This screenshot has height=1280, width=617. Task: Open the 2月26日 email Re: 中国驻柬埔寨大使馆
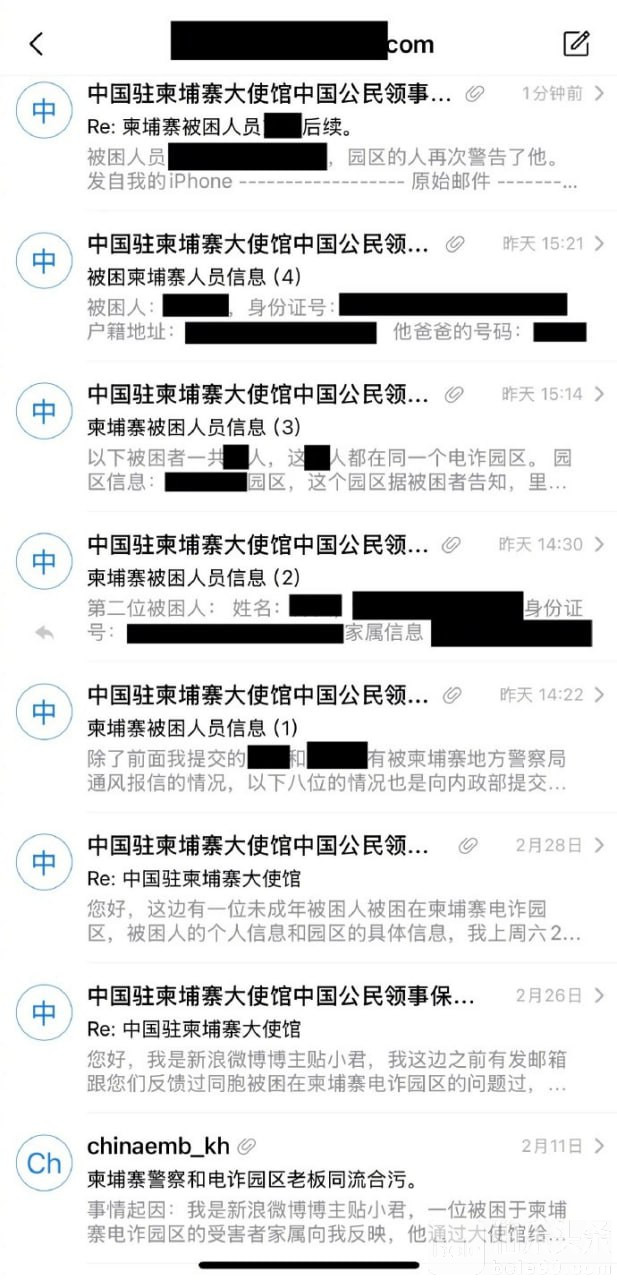tap(308, 1038)
